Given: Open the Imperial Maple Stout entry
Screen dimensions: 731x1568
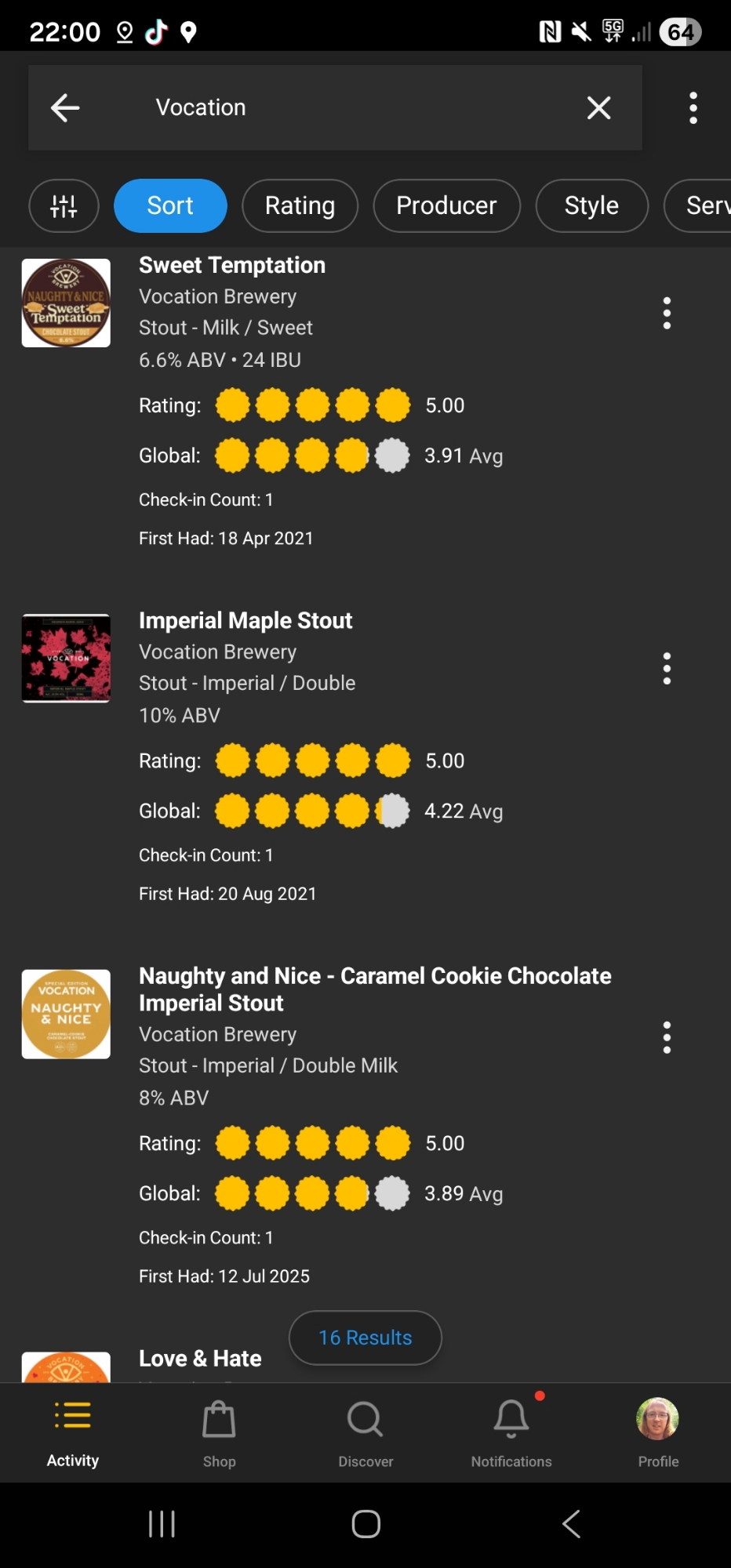Looking at the screenshot, I should coord(245,621).
